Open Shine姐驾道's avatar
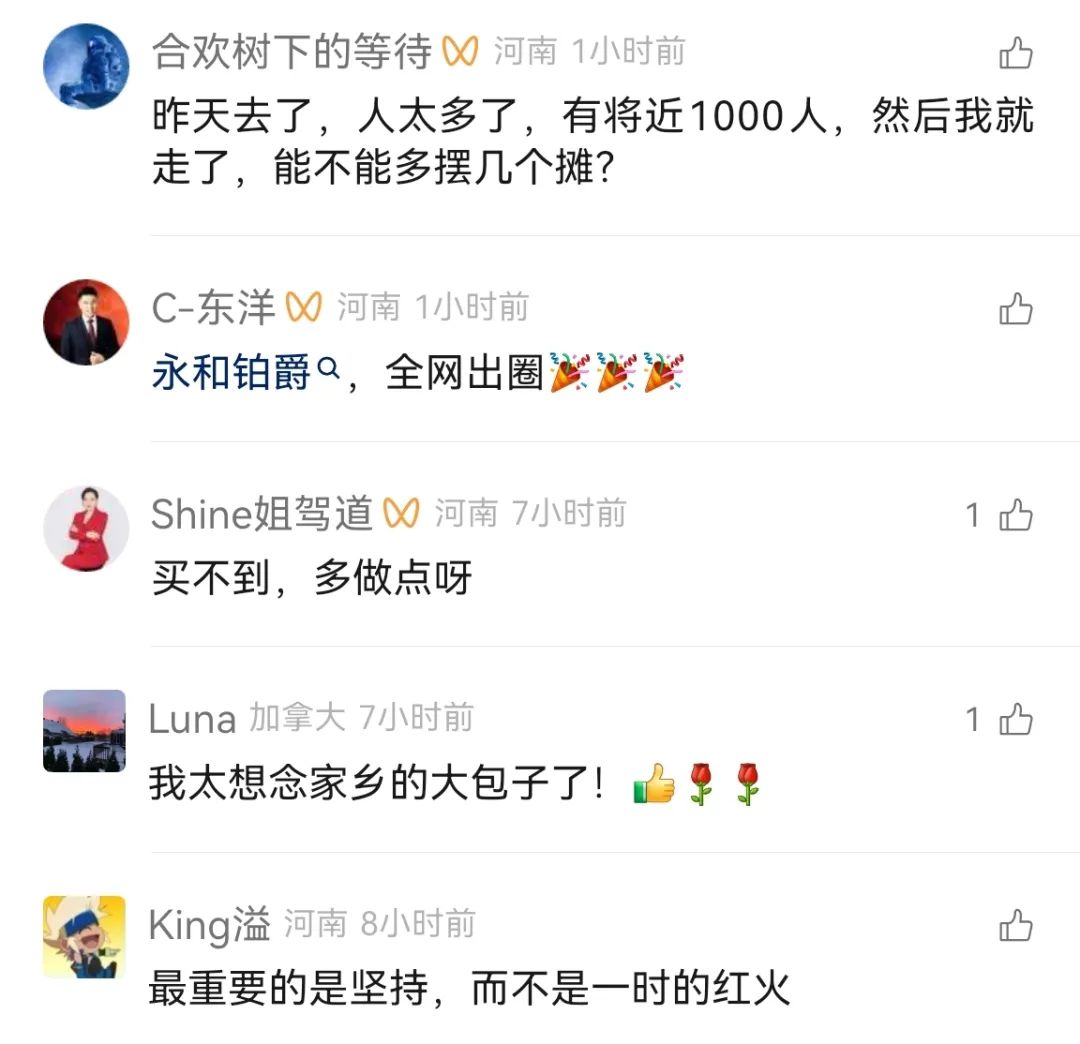 point(86,528)
